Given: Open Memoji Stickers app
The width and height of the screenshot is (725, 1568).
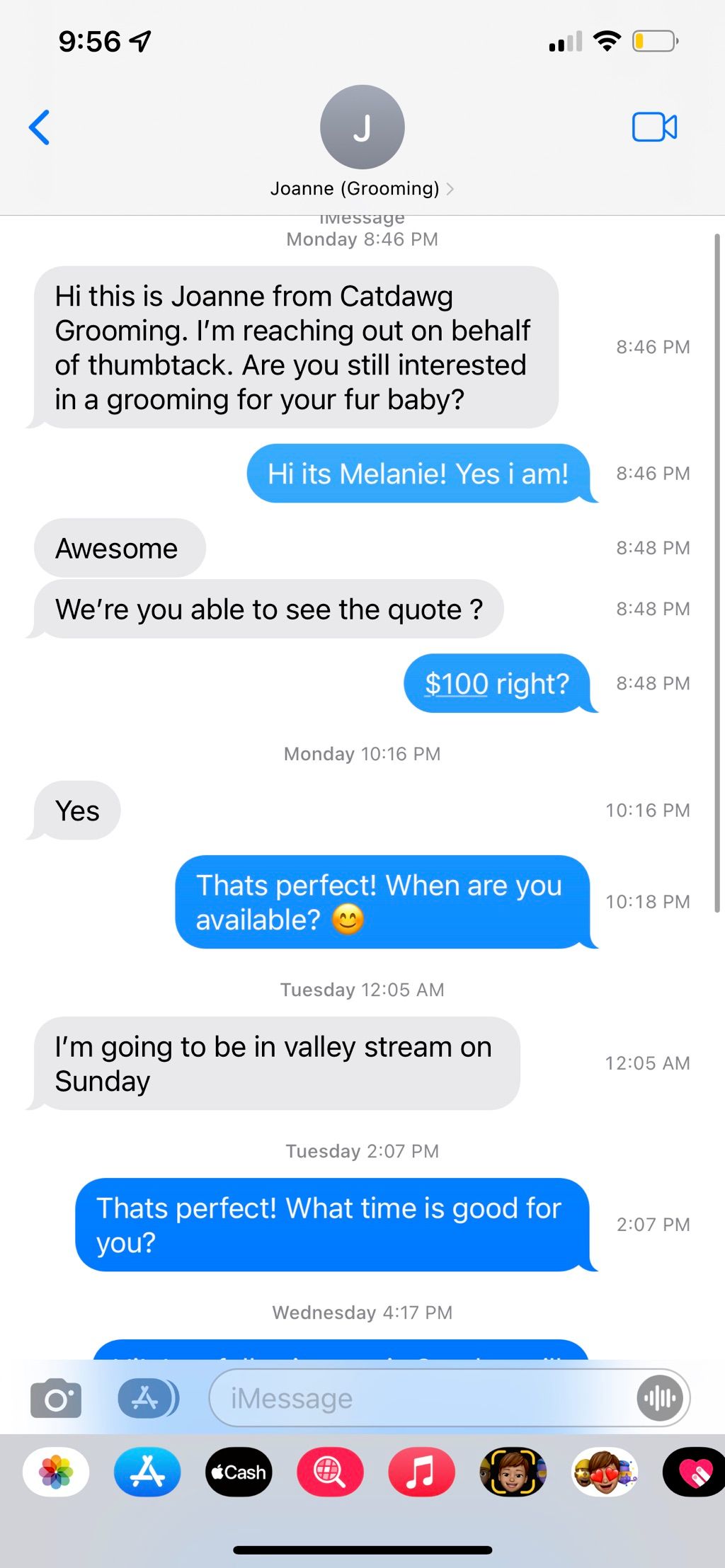Looking at the screenshot, I should (604, 1472).
